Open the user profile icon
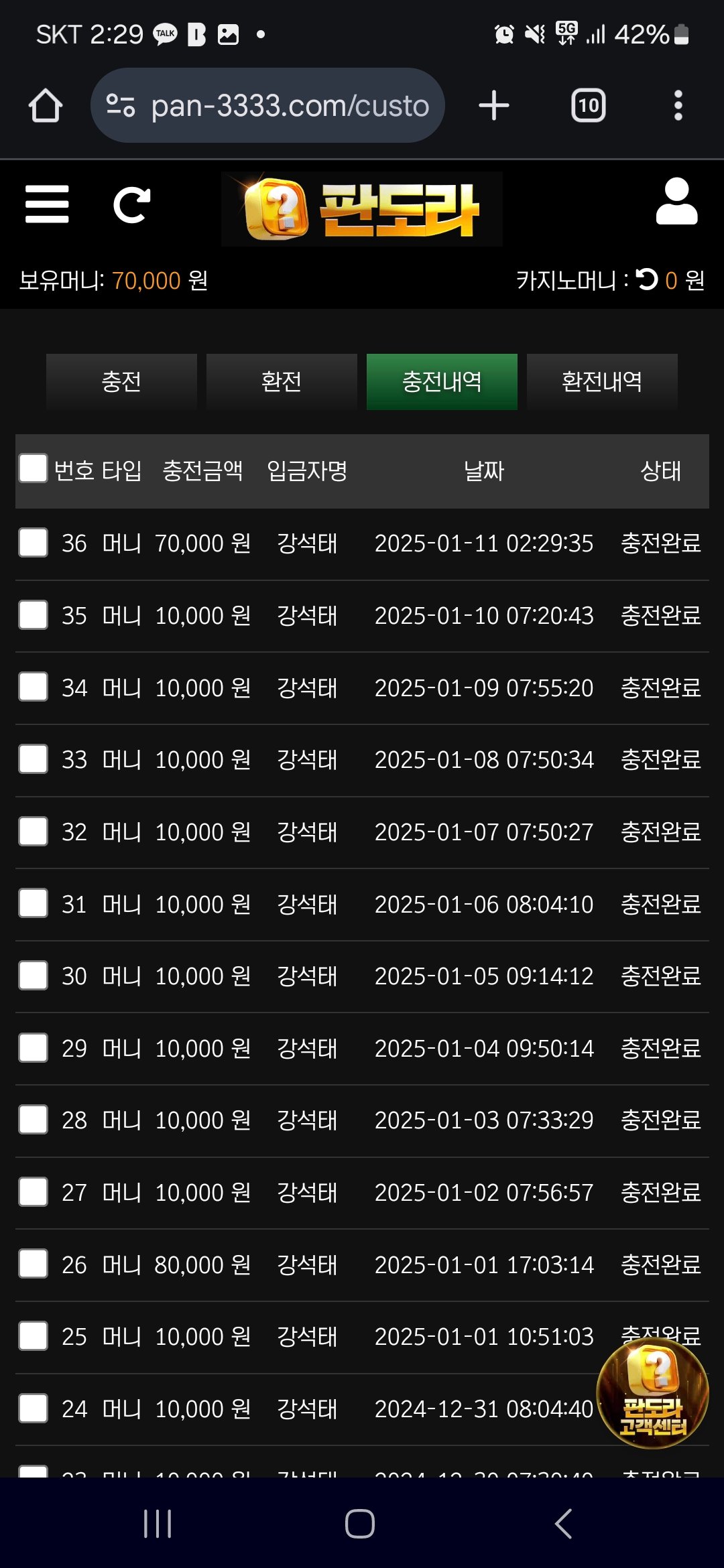Image resolution: width=724 pixels, height=1568 pixels. (x=676, y=202)
